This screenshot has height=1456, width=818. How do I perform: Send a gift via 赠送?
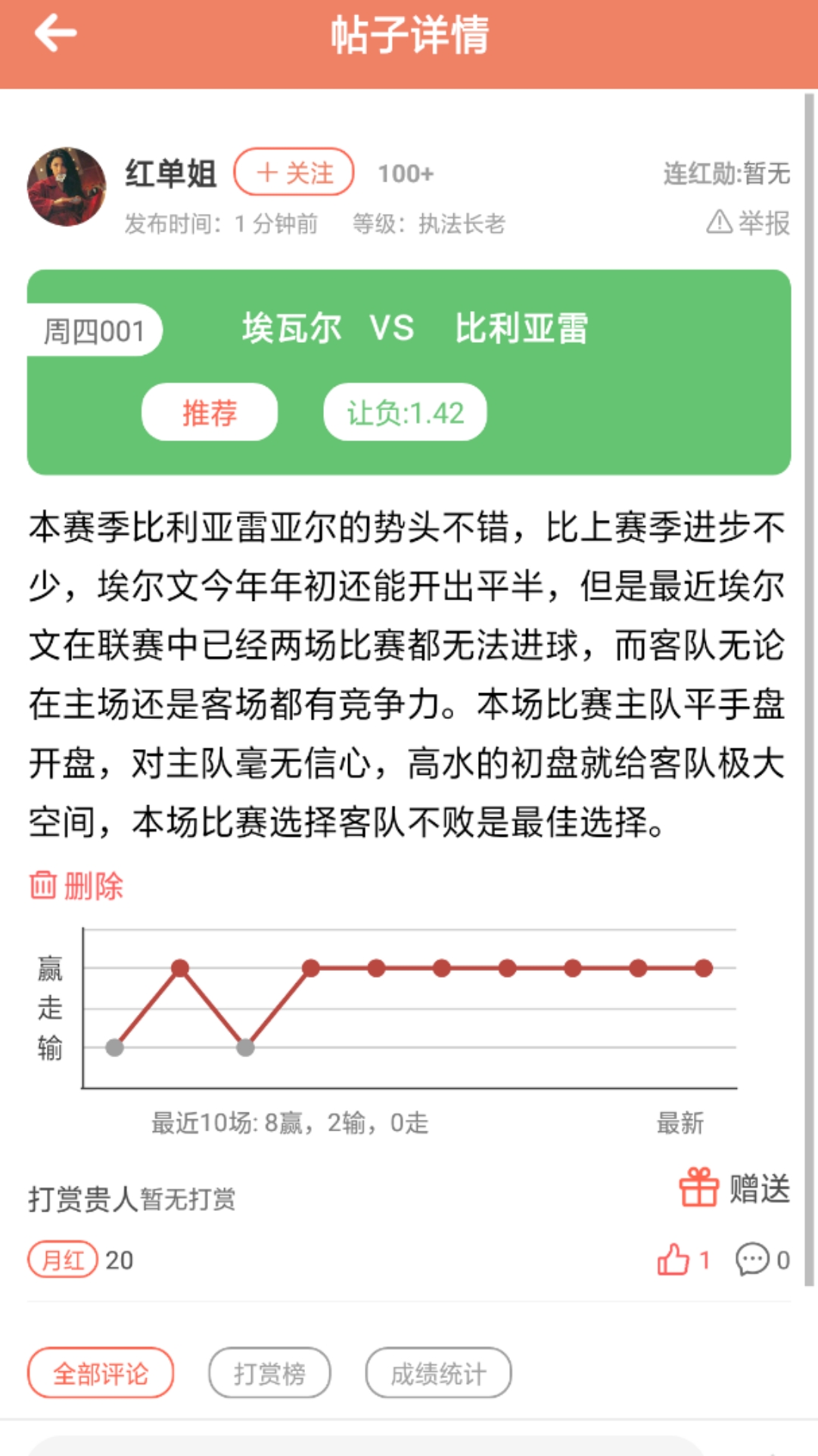734,1188
